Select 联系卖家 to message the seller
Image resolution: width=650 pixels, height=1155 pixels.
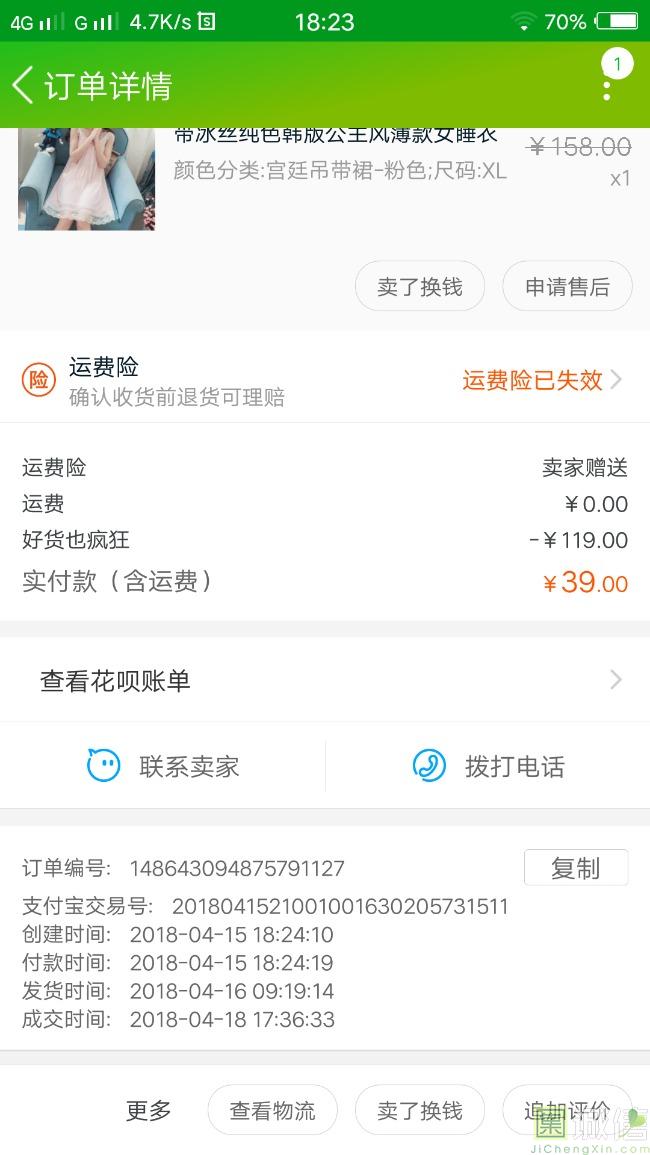click(163, 767)
